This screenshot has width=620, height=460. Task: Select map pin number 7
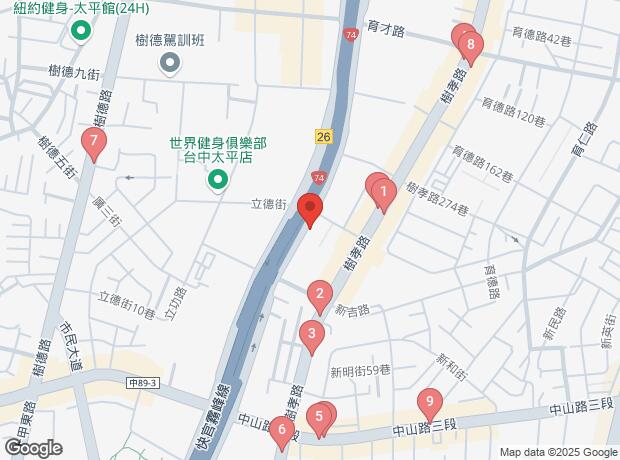pos(94,143)
